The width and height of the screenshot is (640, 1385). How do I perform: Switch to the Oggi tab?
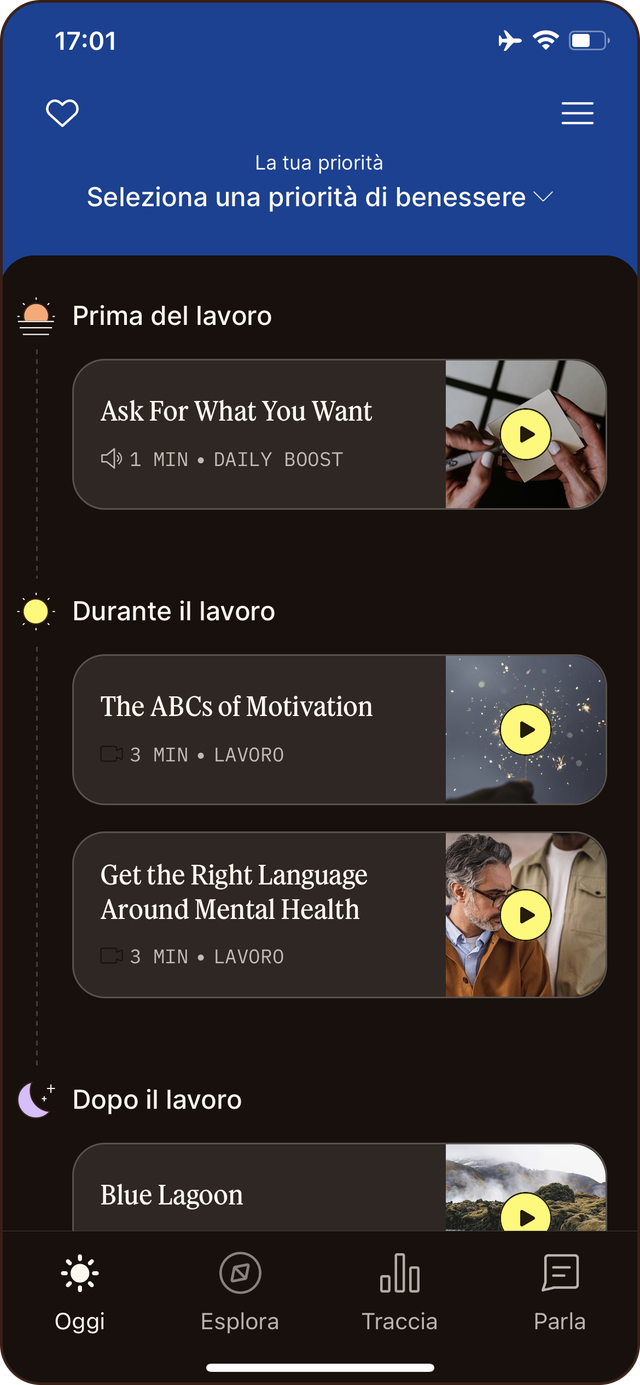point(80,1293)
